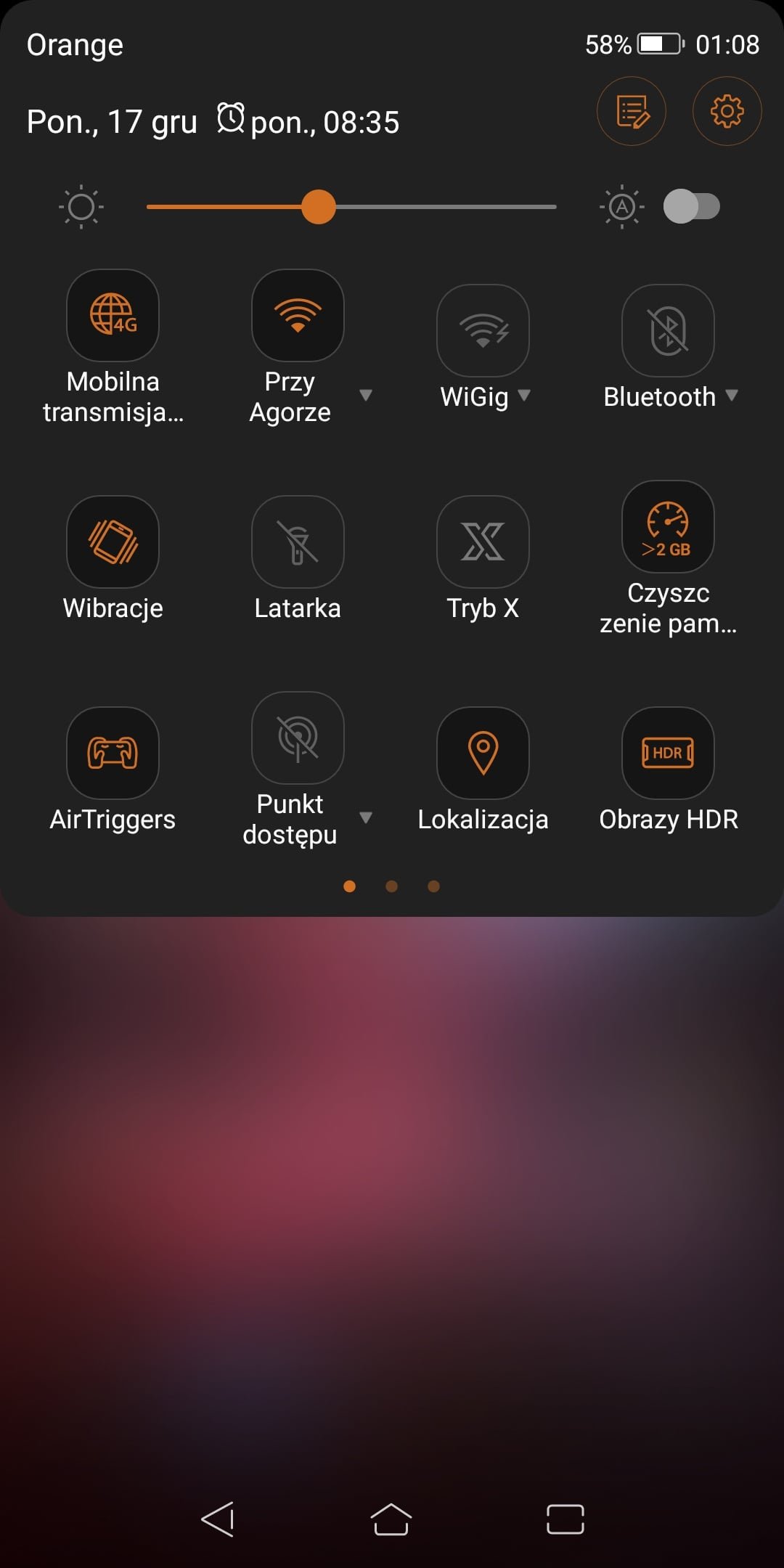Open the quick settings edit icon
This screenshot has height=1568, width=784.
632,111
